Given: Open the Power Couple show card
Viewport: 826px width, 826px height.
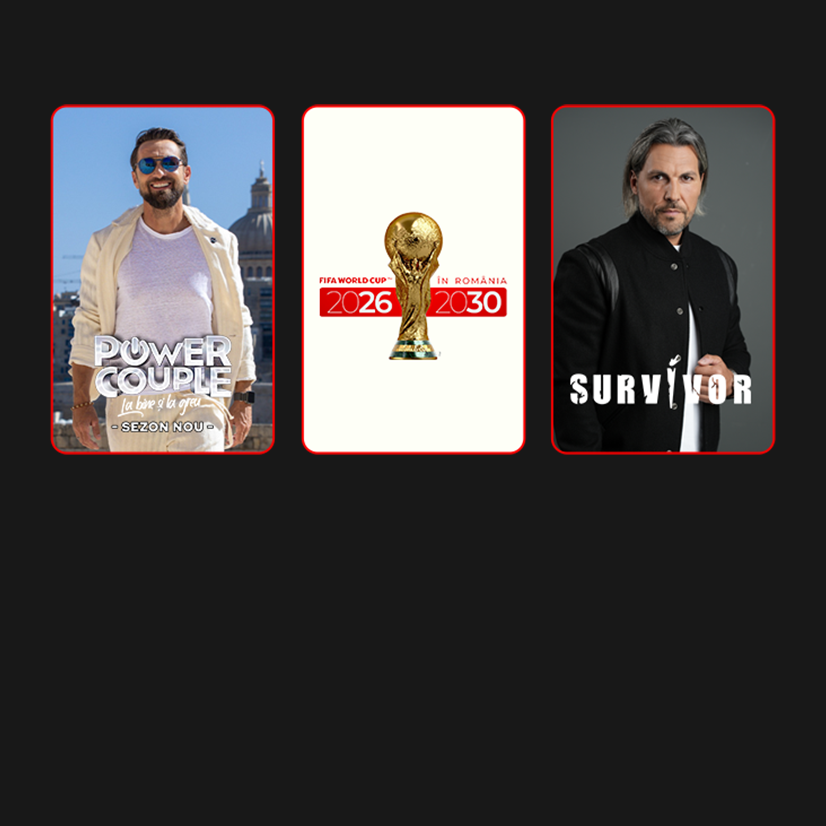Looking at the screenshot, I should pyautogui.click(x=163, y=280).
